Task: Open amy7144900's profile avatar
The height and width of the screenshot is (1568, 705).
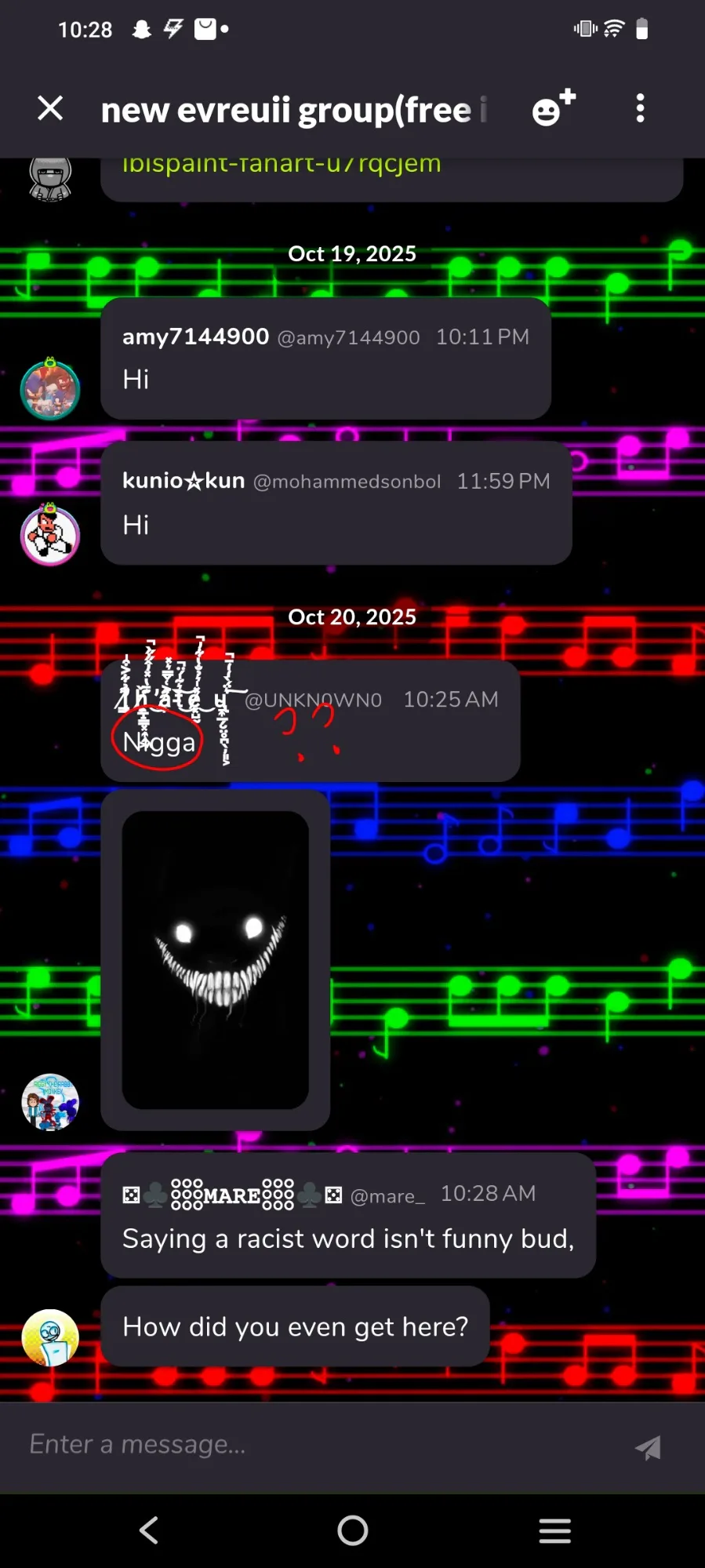Action: pos(50,389)
